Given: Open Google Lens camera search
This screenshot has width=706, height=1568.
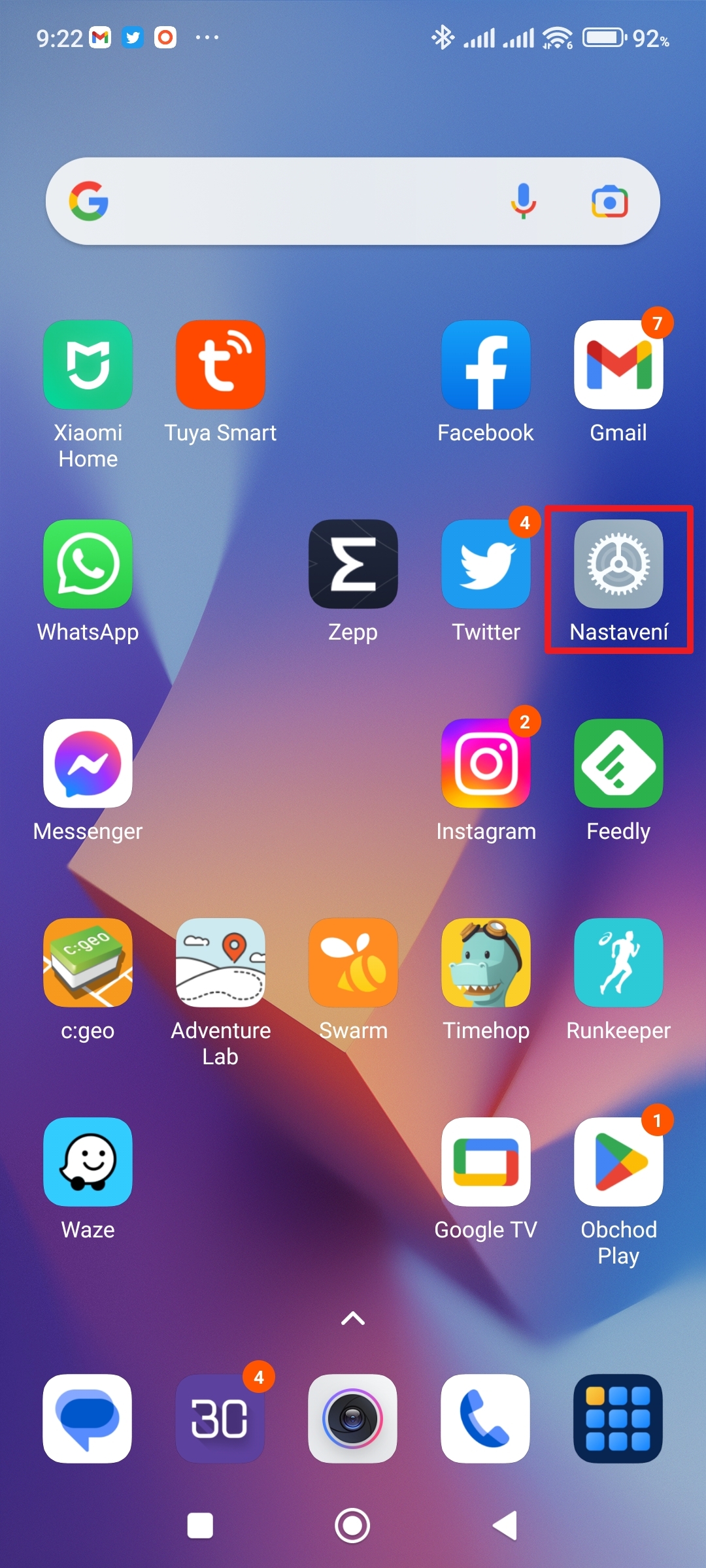Looking at the screenshot, I should tap(609, 201).
